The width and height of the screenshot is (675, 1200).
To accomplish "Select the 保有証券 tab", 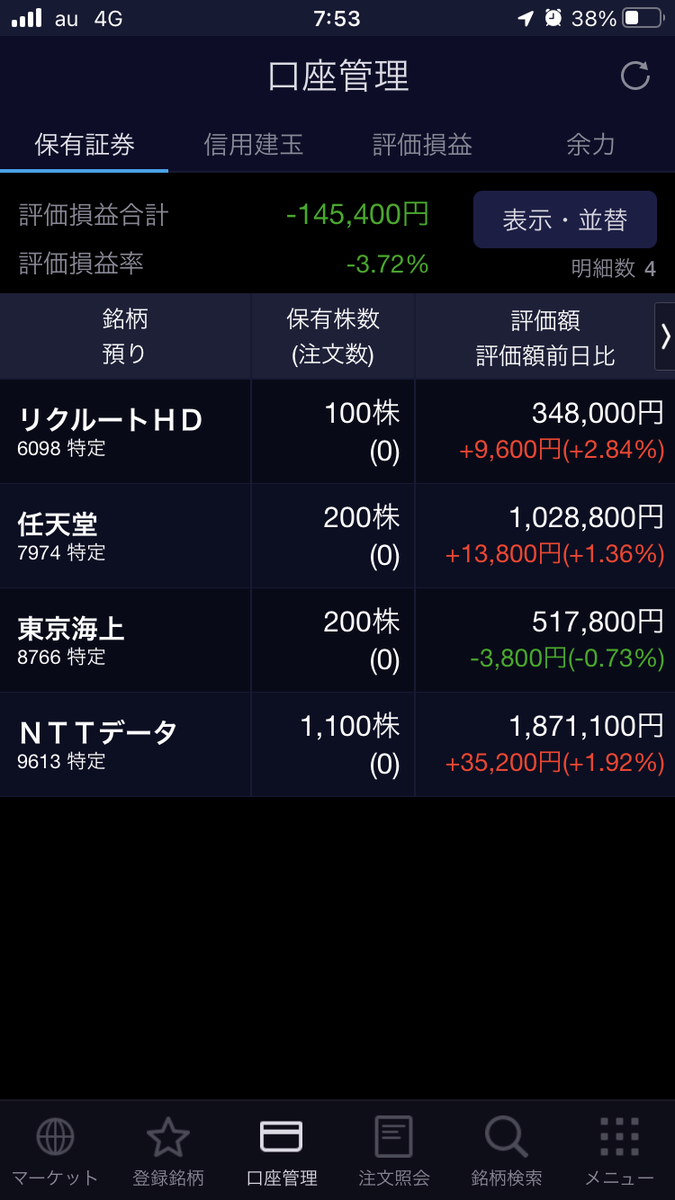I will [84, 145].
